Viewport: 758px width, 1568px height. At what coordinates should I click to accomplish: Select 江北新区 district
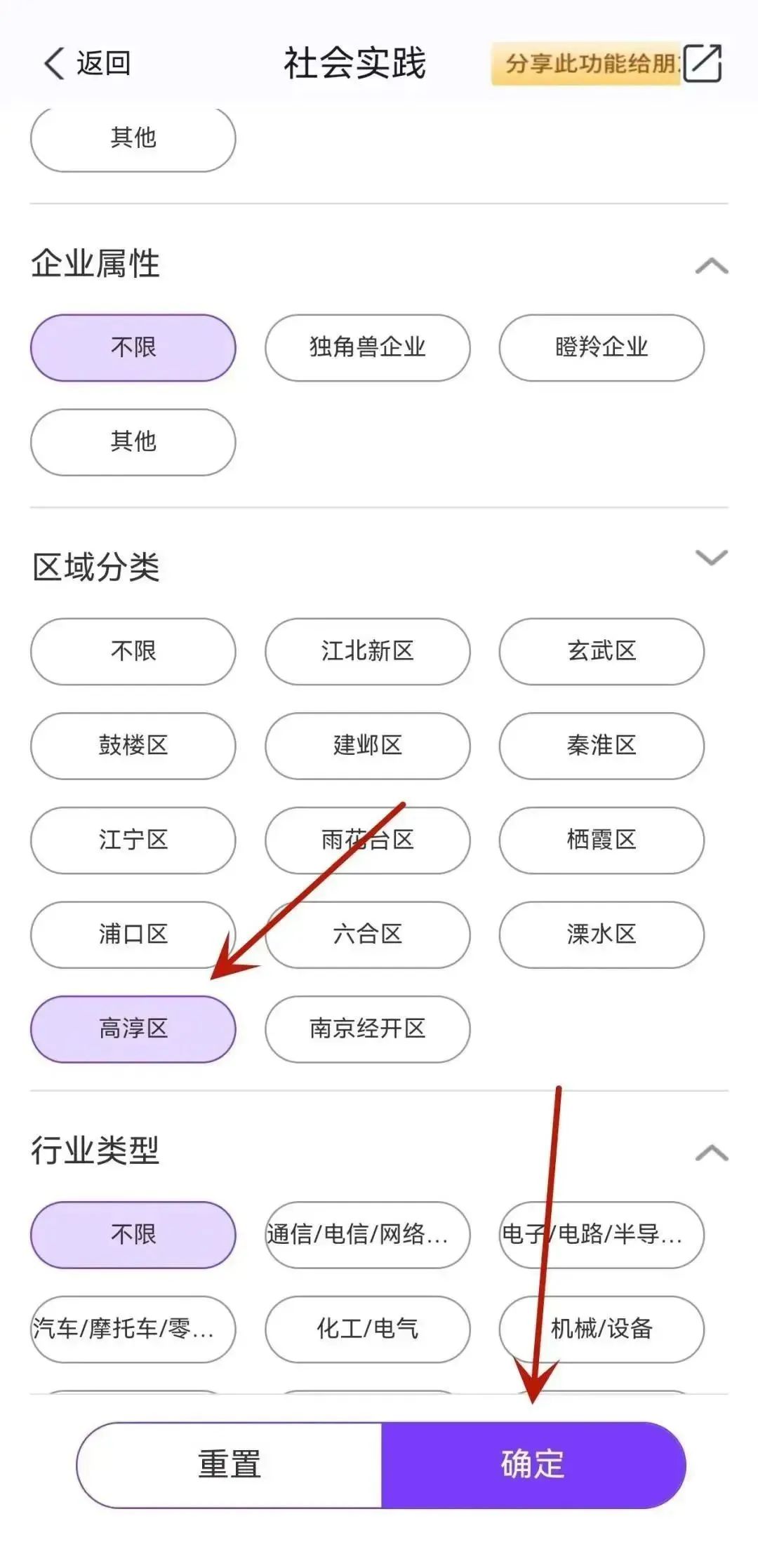coord(367,651)
